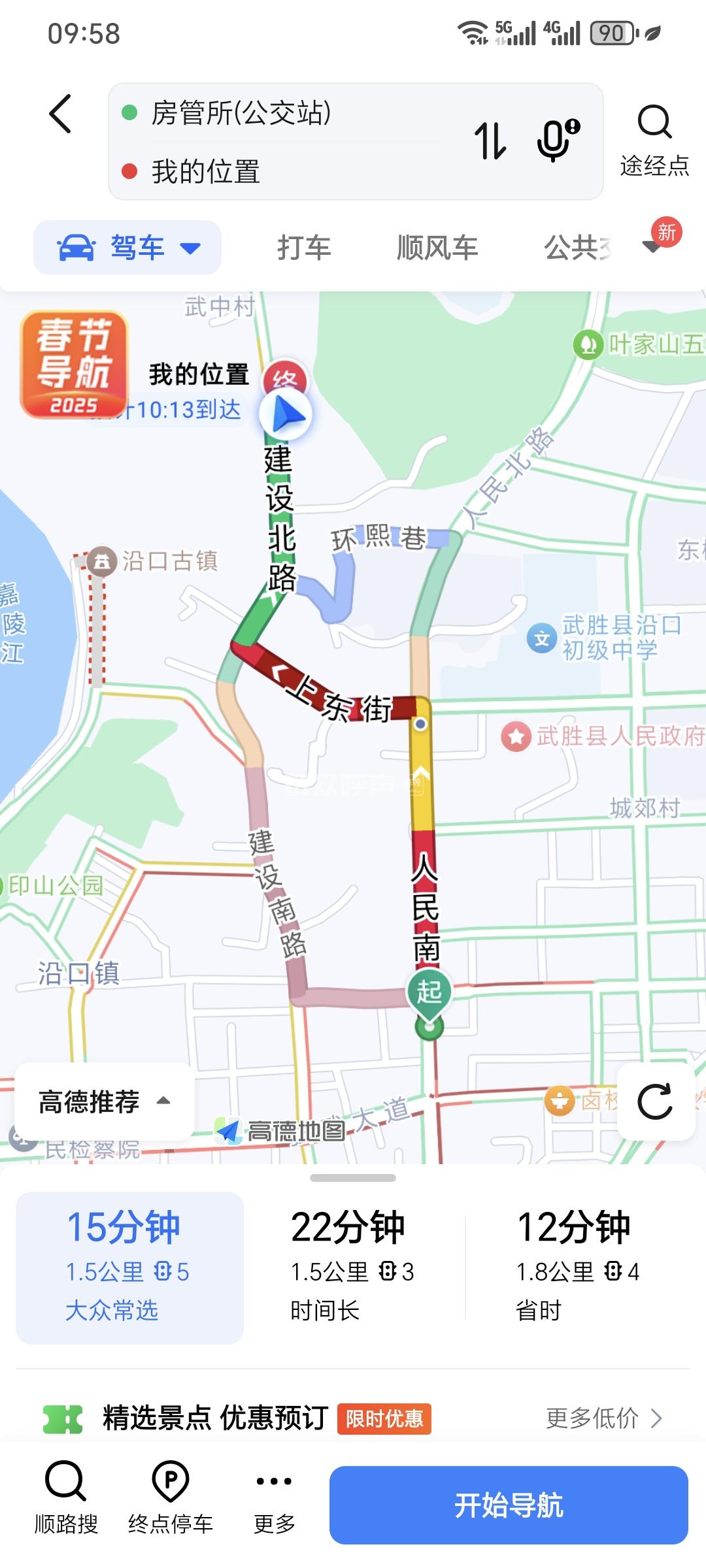
Task: Open 春节导航 2025 banner
Action: click(x=74, y=364)
